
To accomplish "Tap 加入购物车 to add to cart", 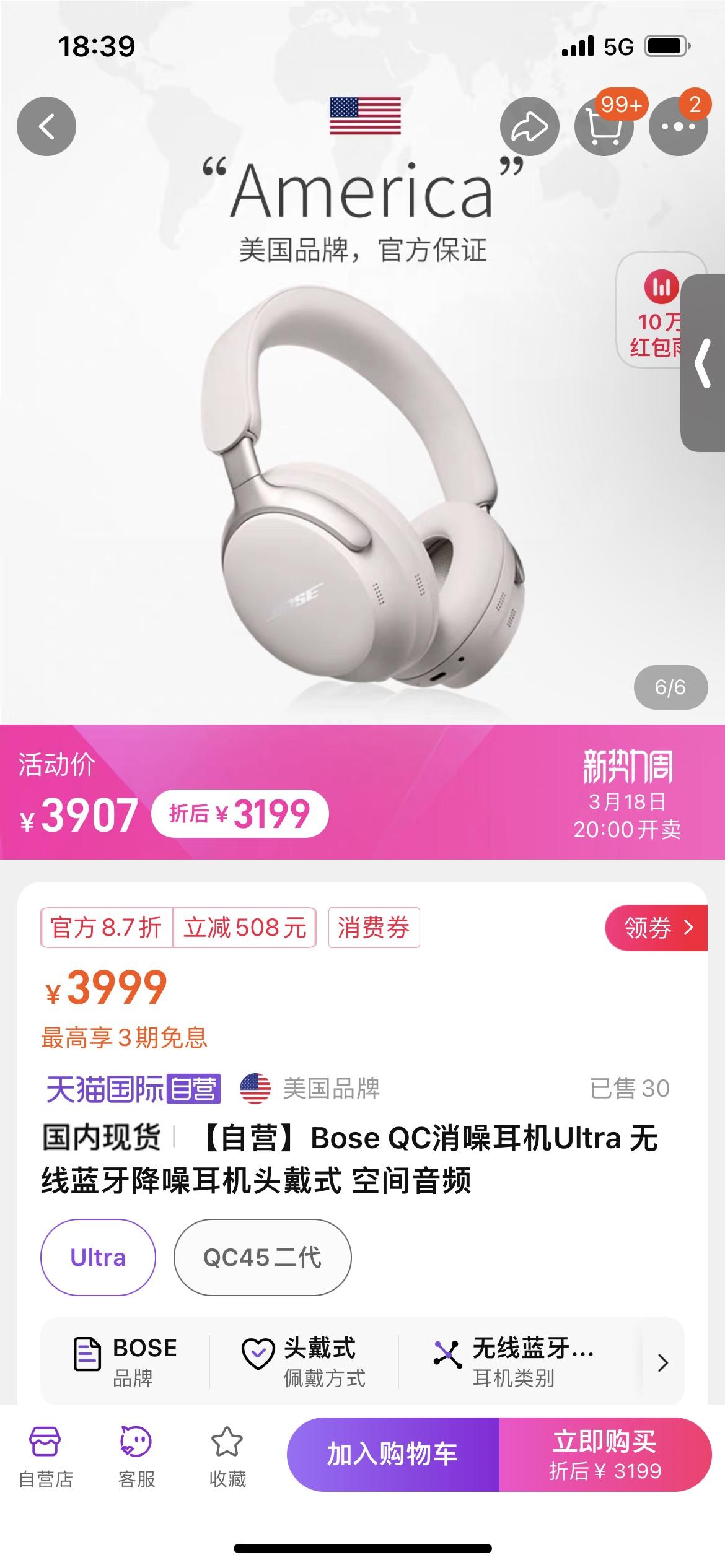I will pyautogui.click(x=392, y=1454).
